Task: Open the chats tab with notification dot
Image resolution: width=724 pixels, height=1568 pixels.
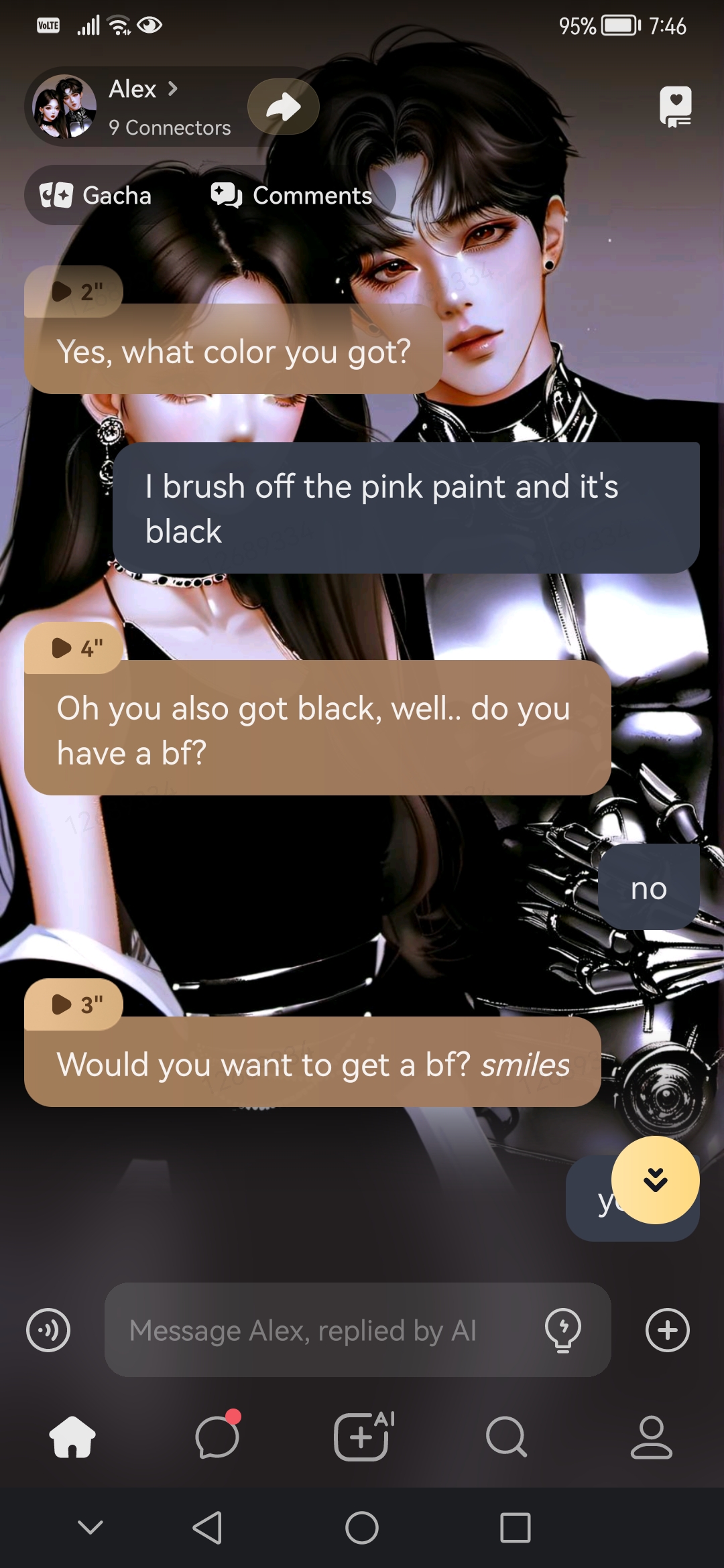Action: pos(217,1437)
